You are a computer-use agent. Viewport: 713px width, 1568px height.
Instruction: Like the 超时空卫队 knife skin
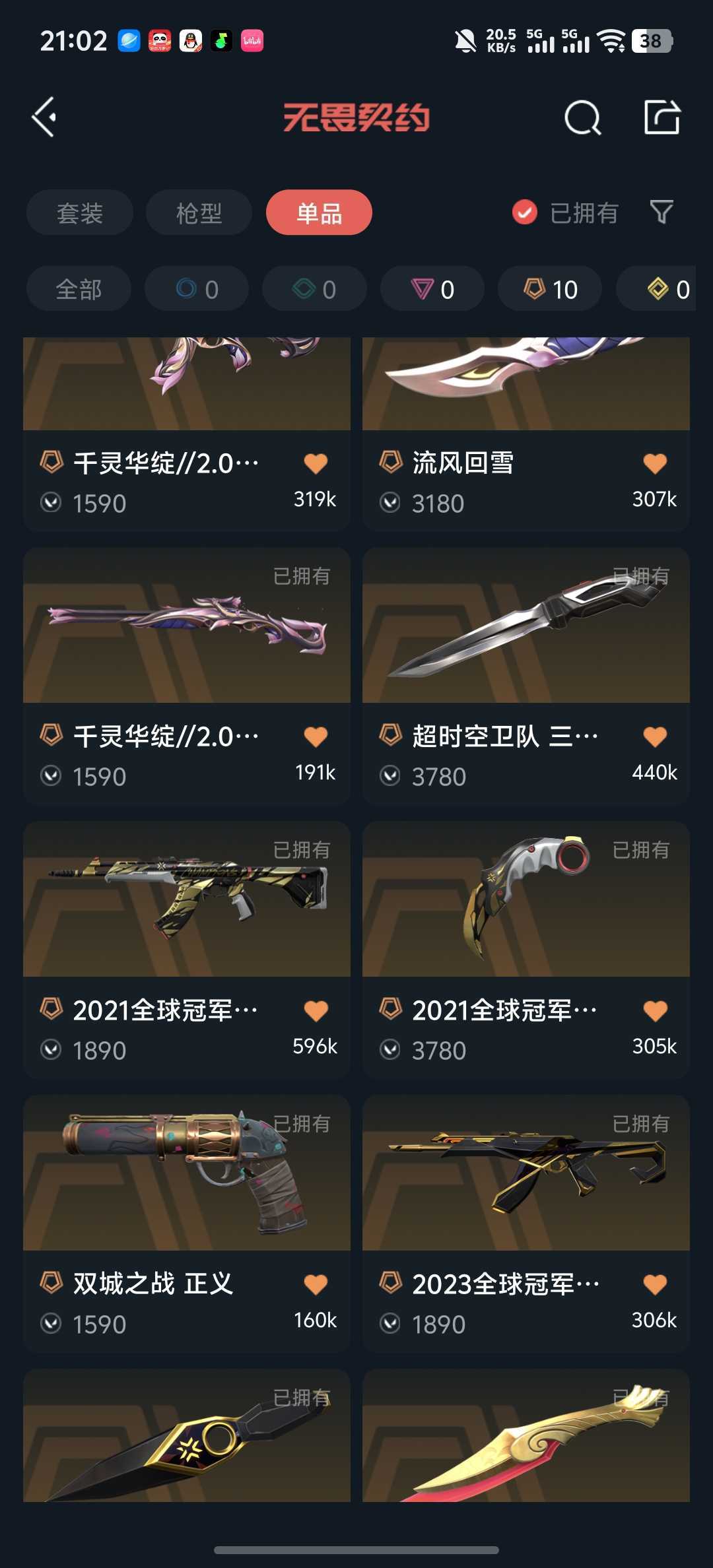point(655,737)
